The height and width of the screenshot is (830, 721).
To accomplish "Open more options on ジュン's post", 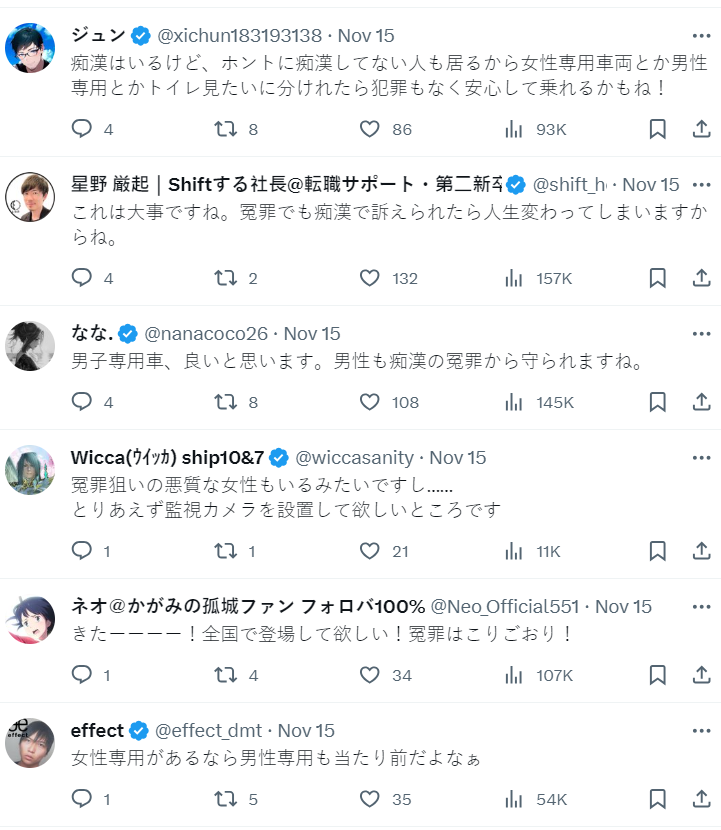I will pos(701,35).
